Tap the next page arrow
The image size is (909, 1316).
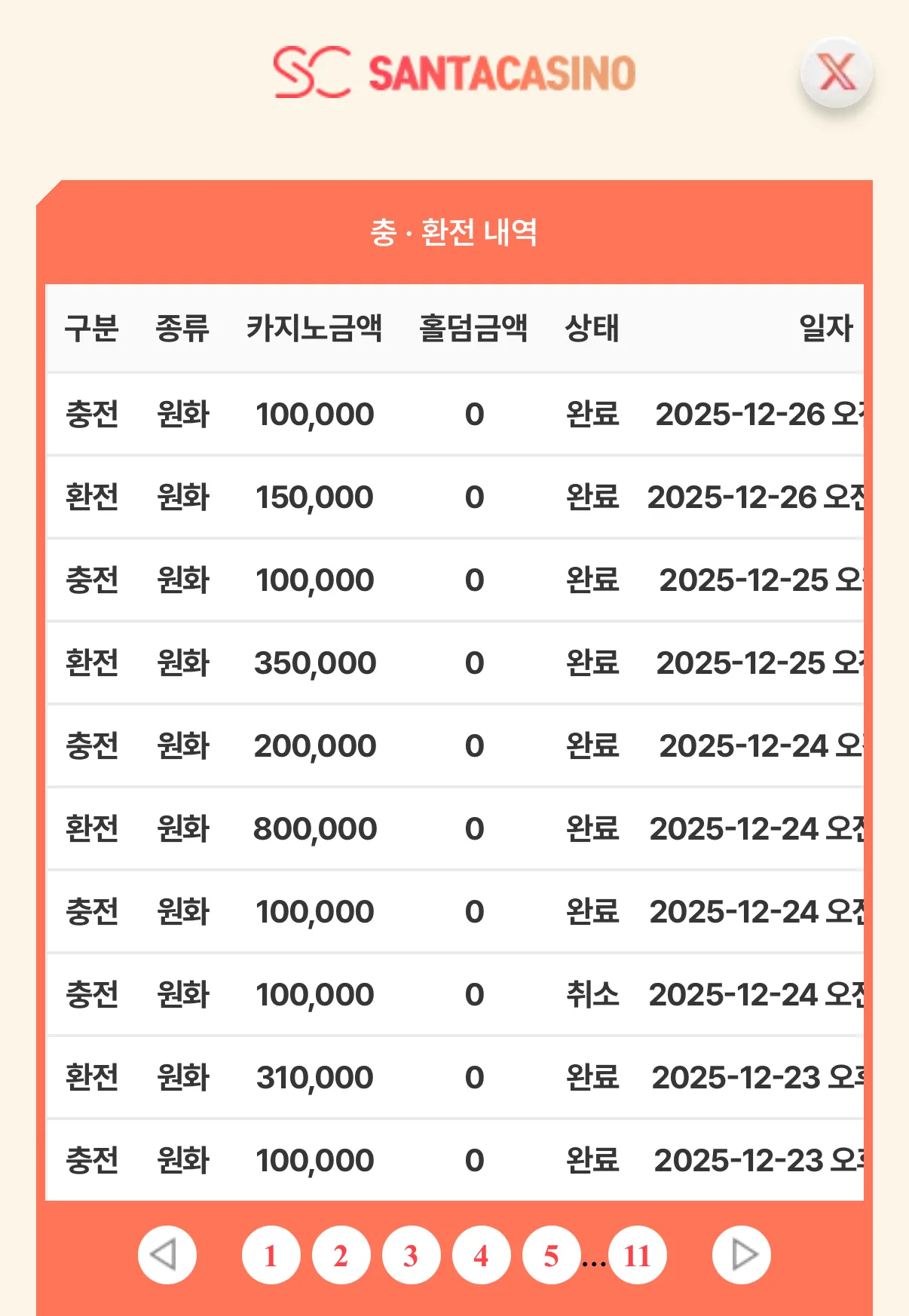[x=741, y=1255]
